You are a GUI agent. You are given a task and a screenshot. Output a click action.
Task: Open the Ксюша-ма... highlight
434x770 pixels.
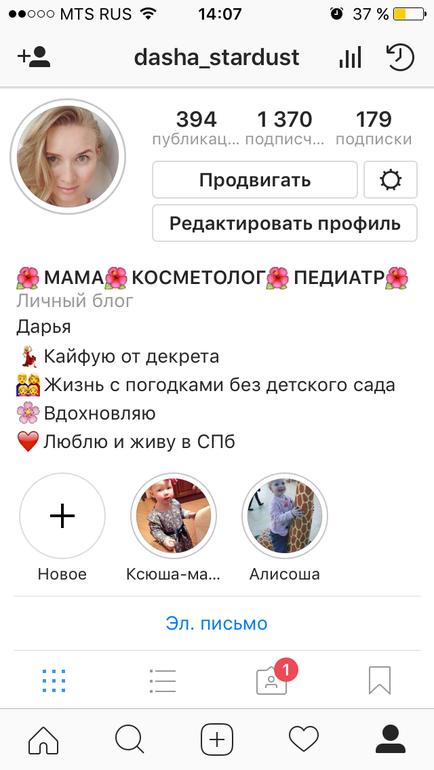[173, 527]
